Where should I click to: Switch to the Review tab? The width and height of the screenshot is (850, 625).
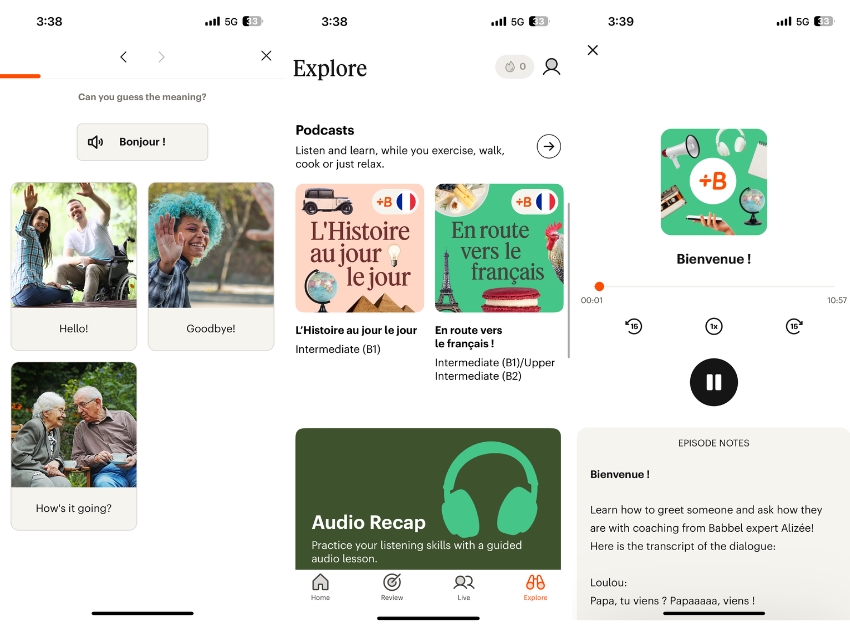coord(392,587)
